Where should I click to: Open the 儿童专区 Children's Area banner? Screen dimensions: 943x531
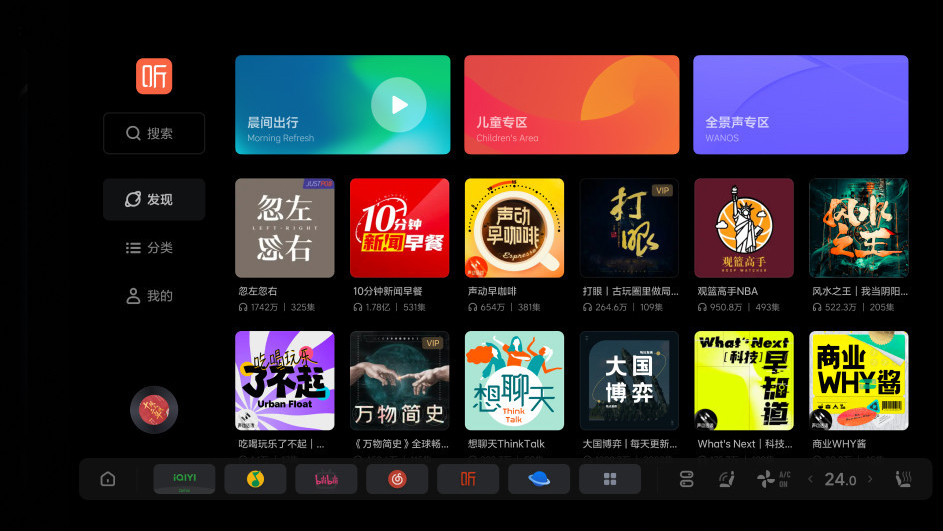pos(571,105)
